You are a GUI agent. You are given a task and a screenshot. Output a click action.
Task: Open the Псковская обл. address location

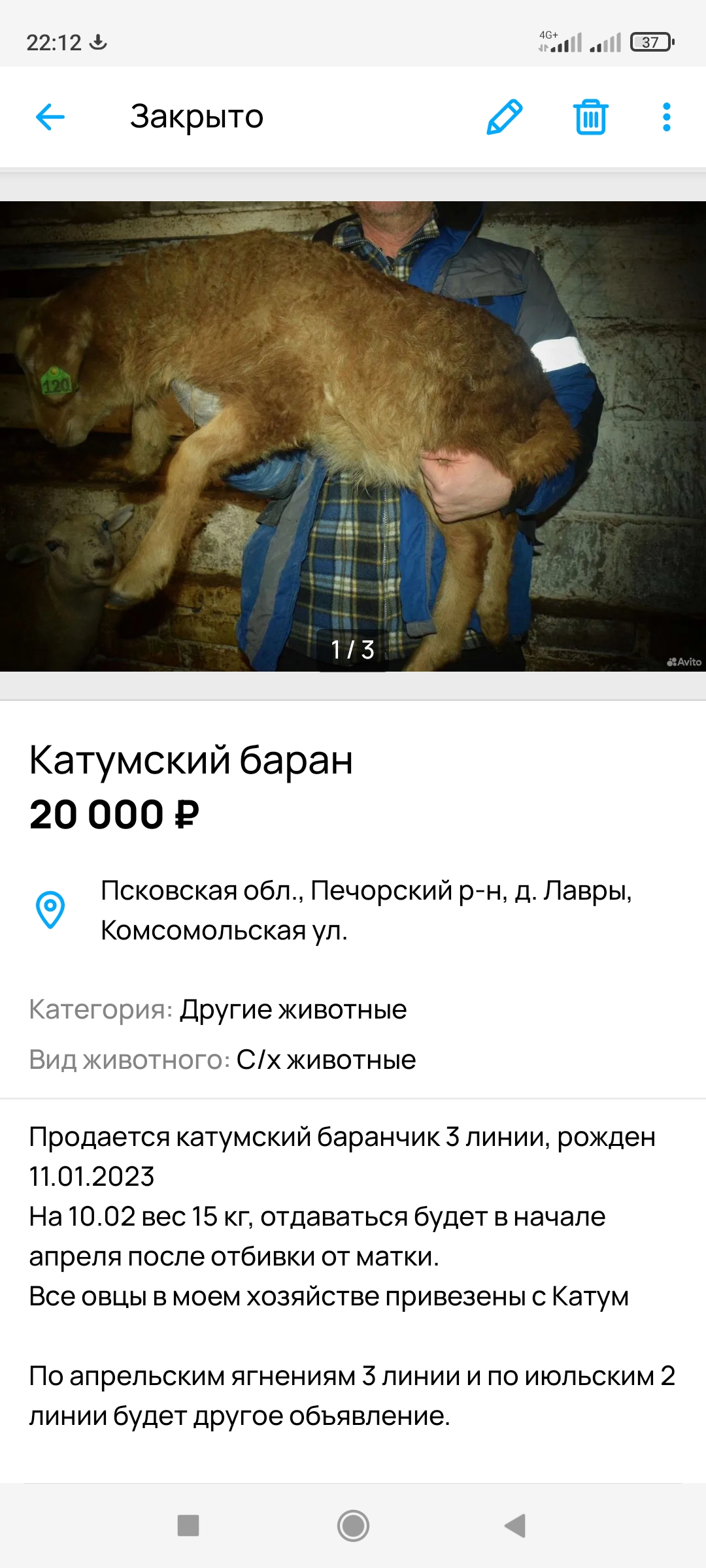(366, 910)
